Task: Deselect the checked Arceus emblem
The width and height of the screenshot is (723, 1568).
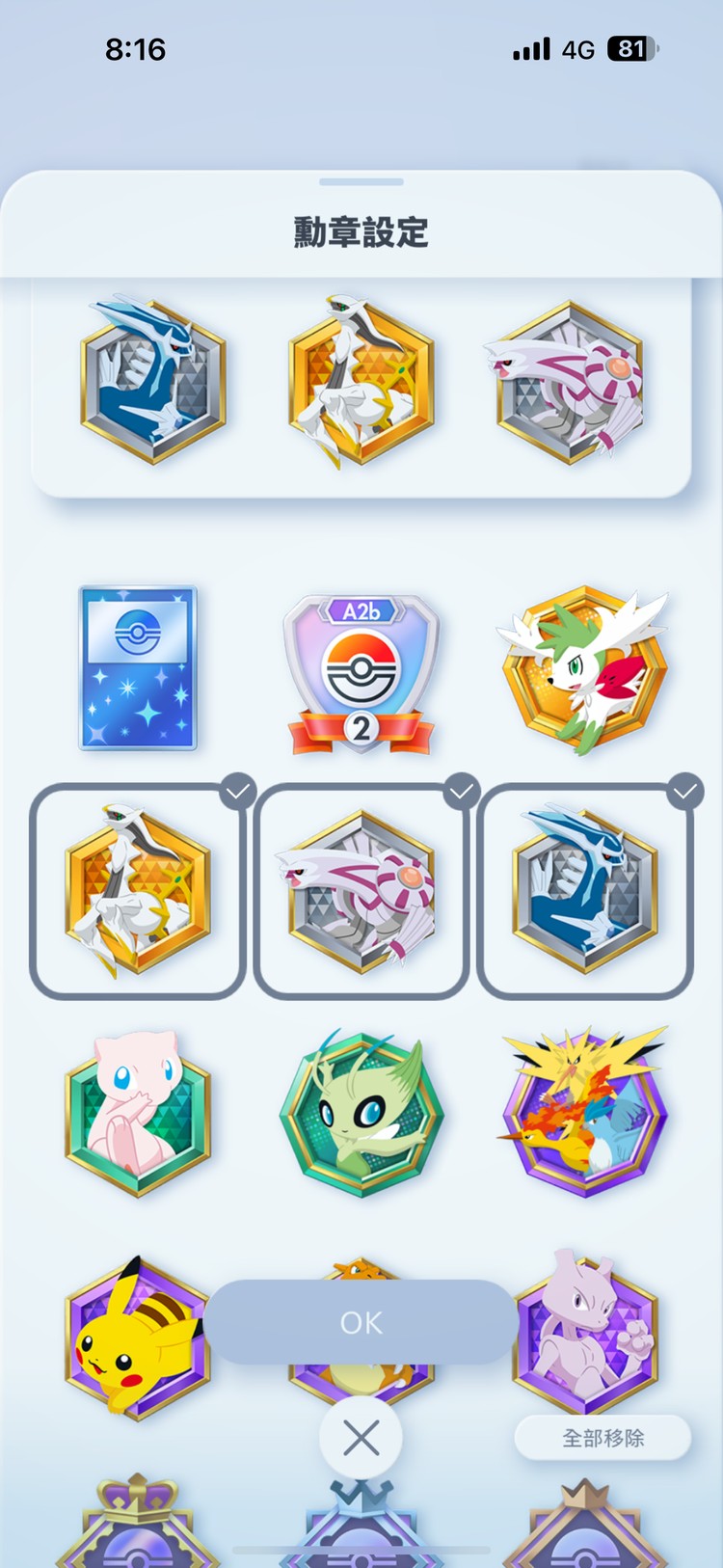Action: click(x=138, y=891)
